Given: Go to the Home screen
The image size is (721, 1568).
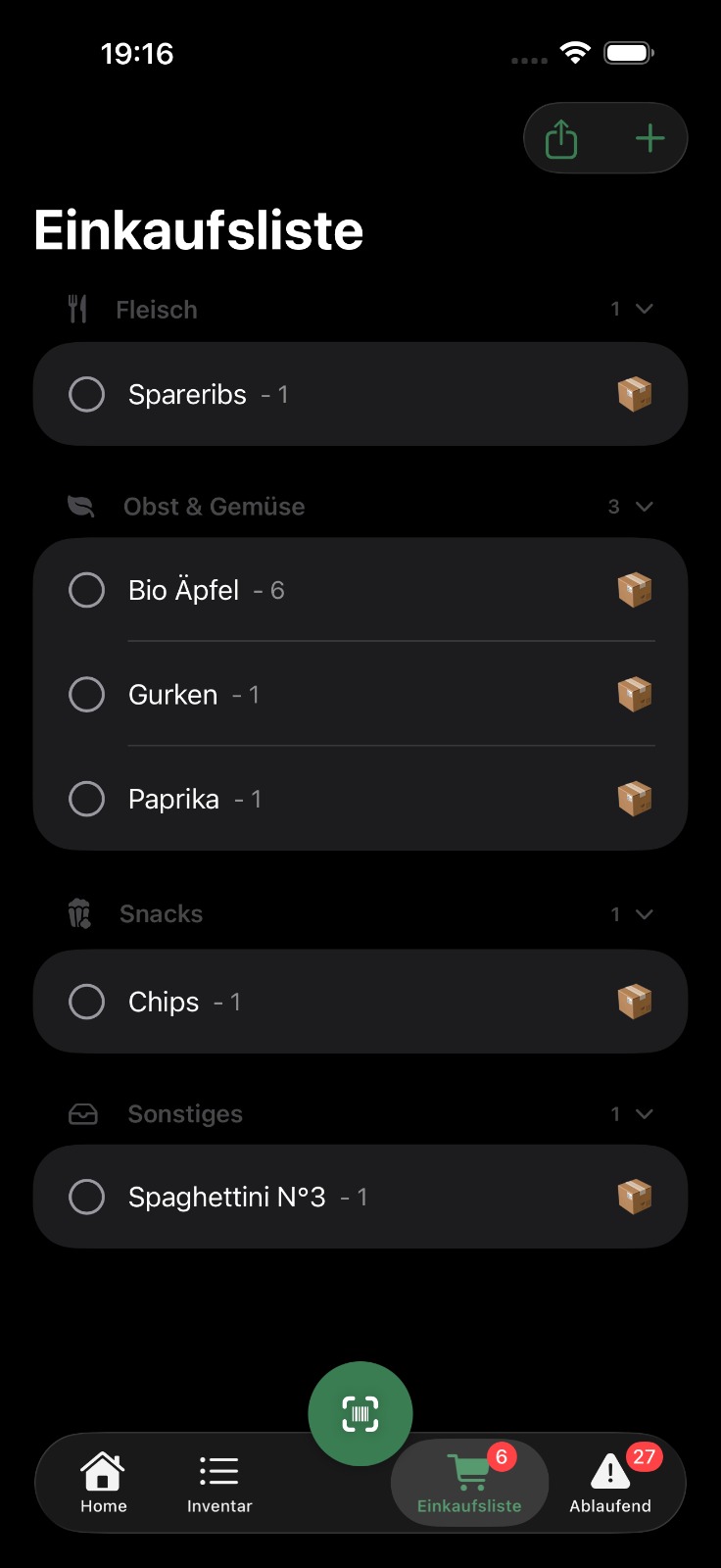Looking at the screenshot, I should tap(103, 1482).
